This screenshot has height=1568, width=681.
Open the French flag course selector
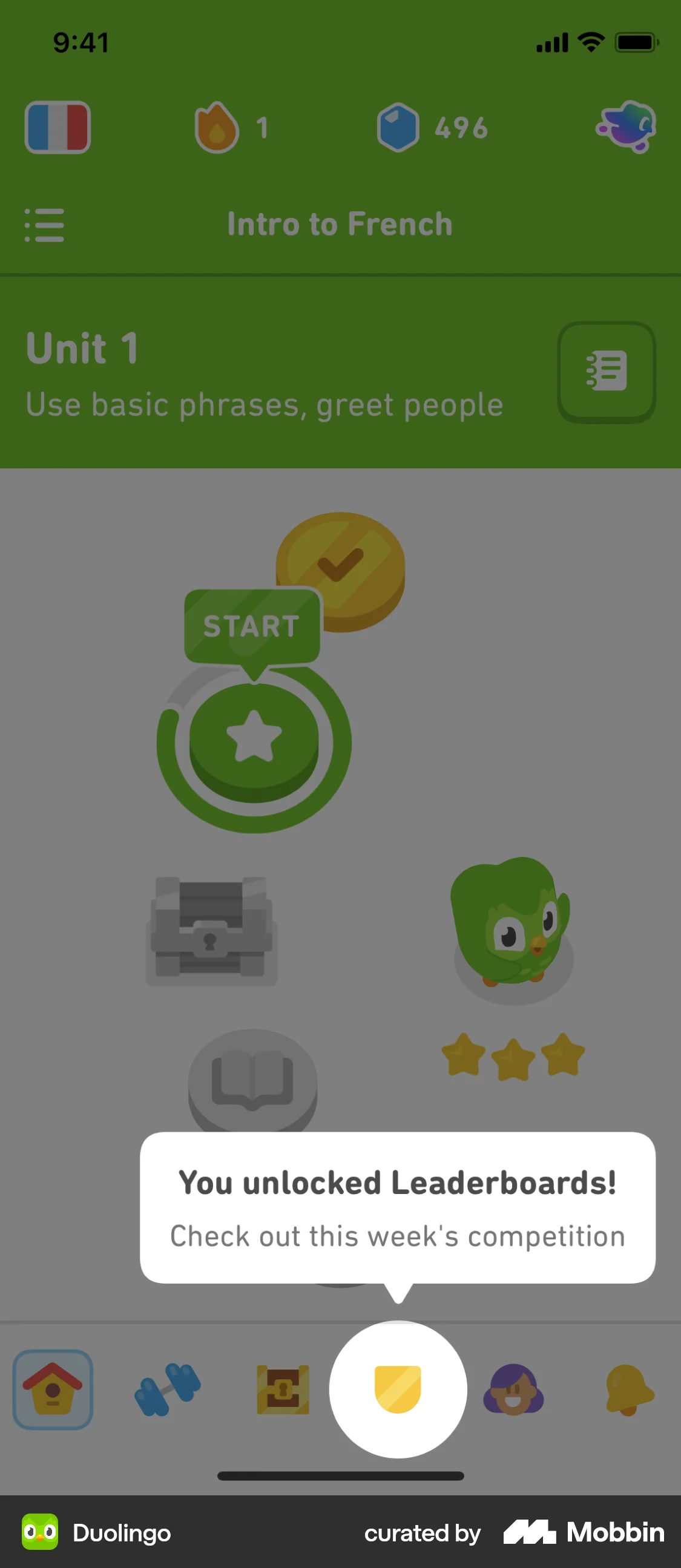coord(58,128)
